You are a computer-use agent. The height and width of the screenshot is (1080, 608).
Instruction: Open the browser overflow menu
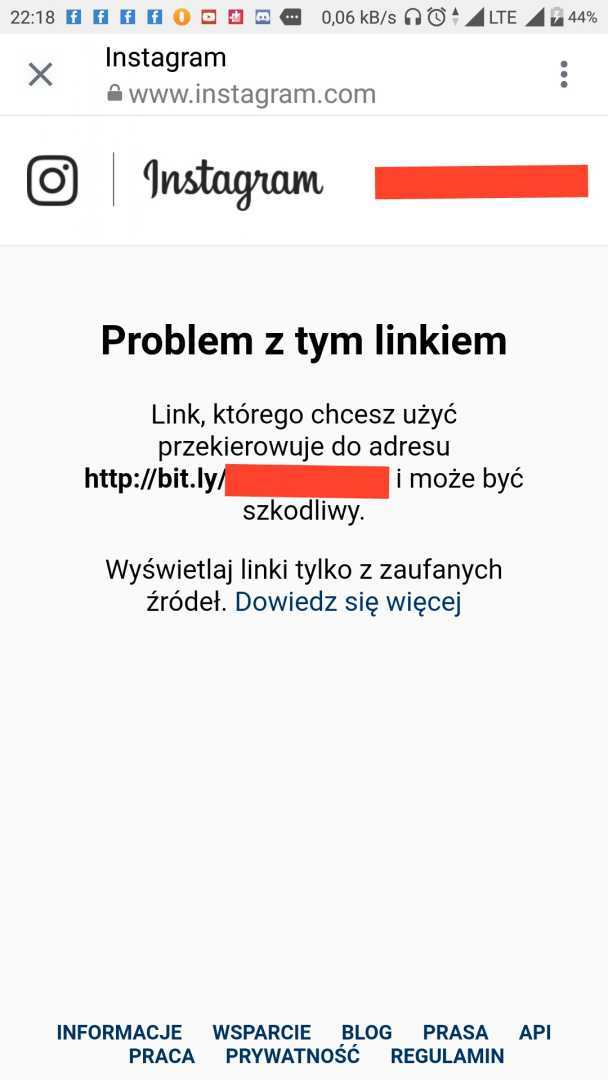564,74
